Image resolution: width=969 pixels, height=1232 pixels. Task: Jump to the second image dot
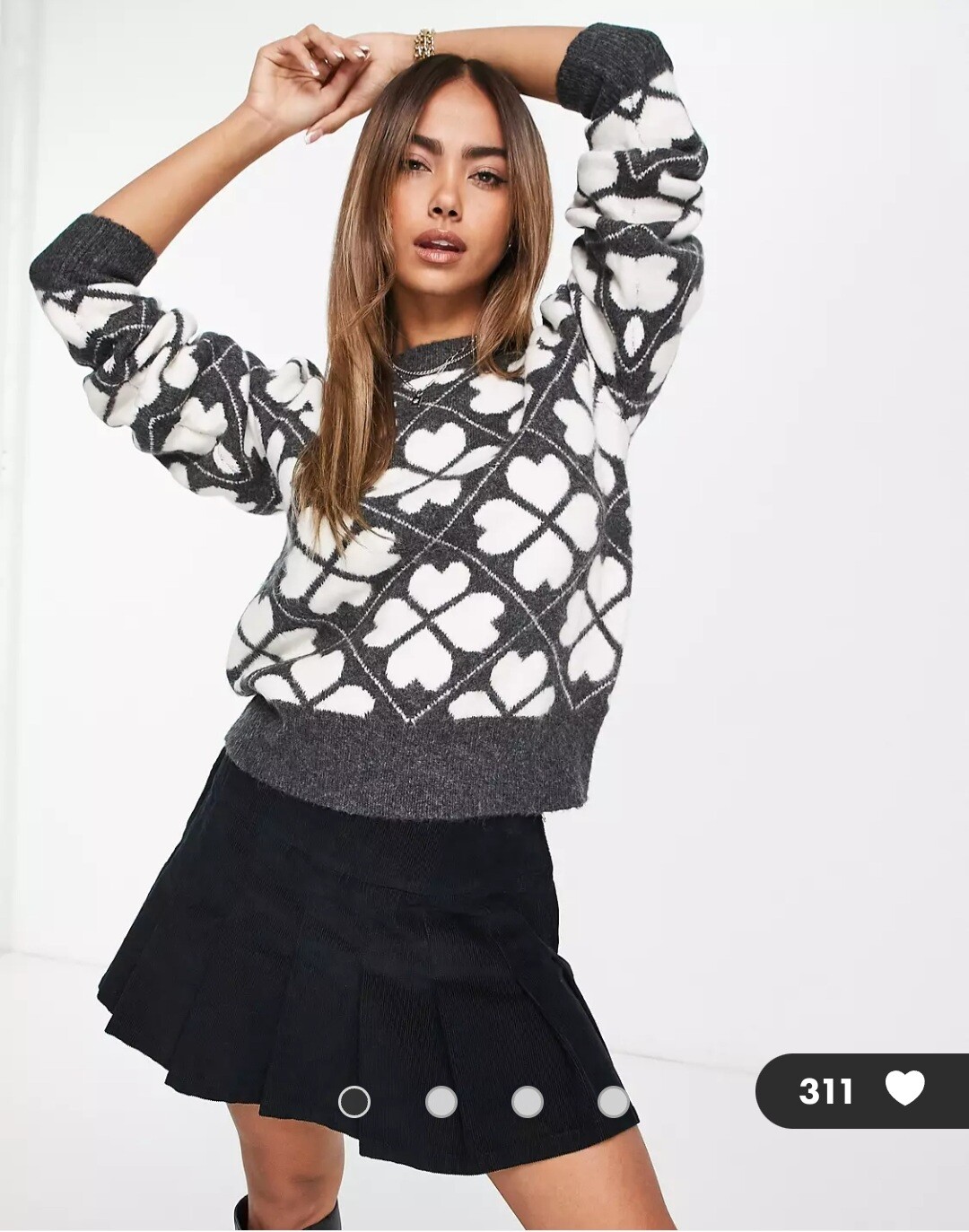point(441,1101)
